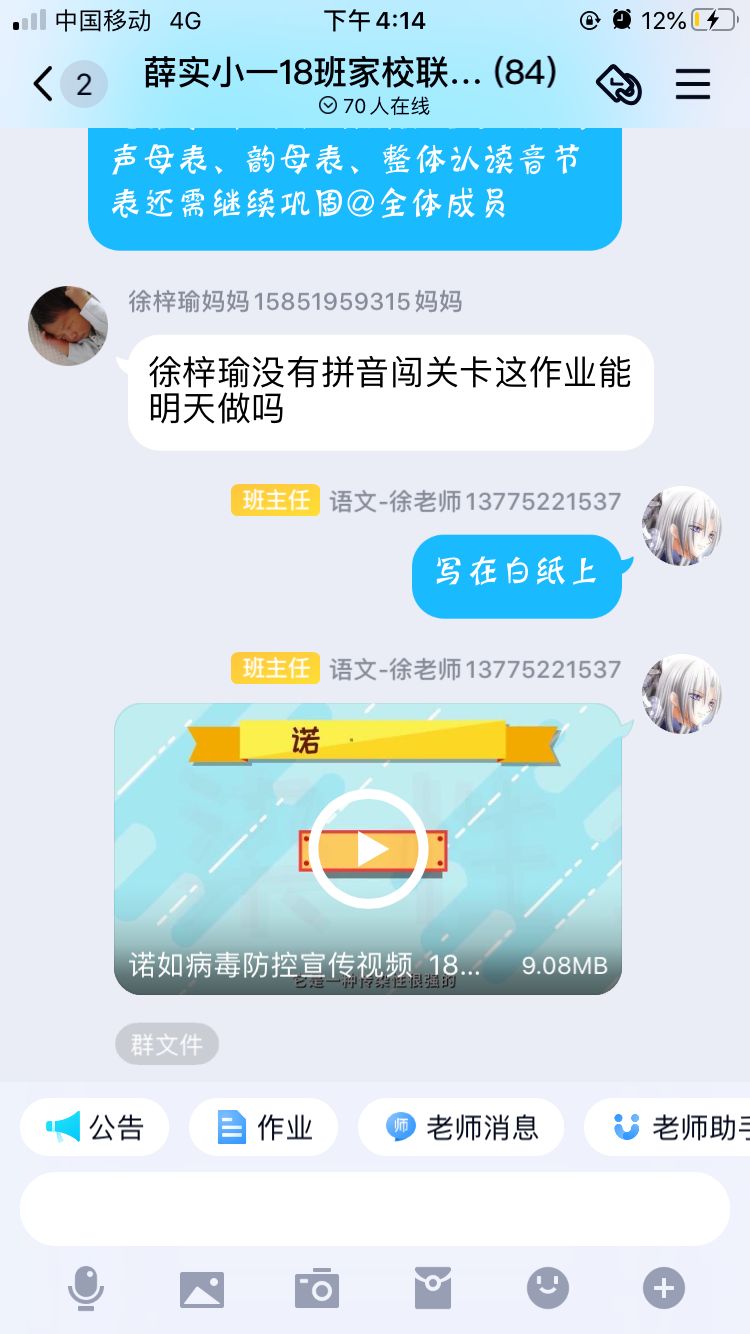Viewport: 750px width, 1334px height.
Task: Open the plus icon for more options
Action: point(664,1288)
